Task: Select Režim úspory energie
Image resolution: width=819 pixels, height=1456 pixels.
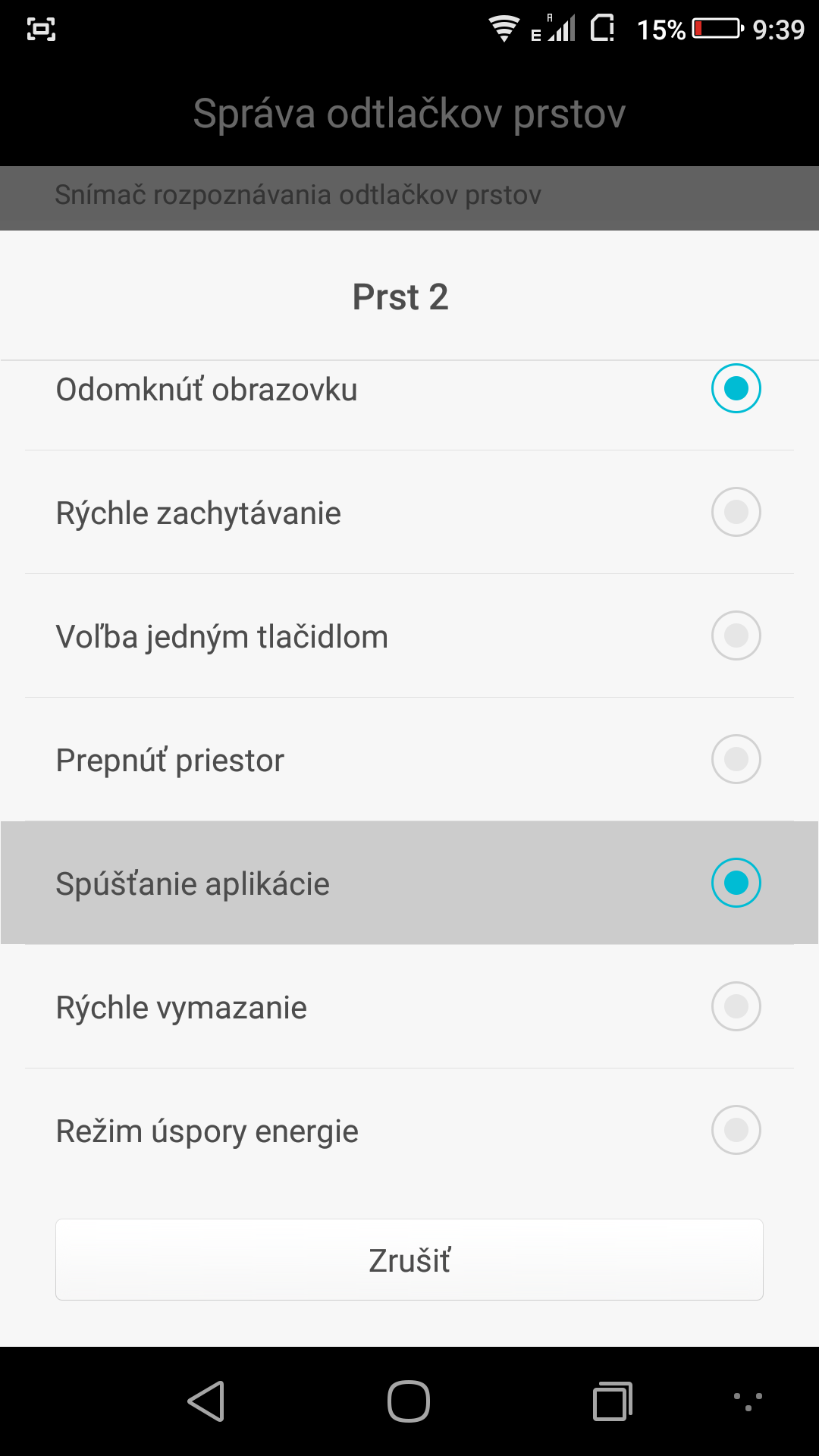Action: (x=409, y=1130)
